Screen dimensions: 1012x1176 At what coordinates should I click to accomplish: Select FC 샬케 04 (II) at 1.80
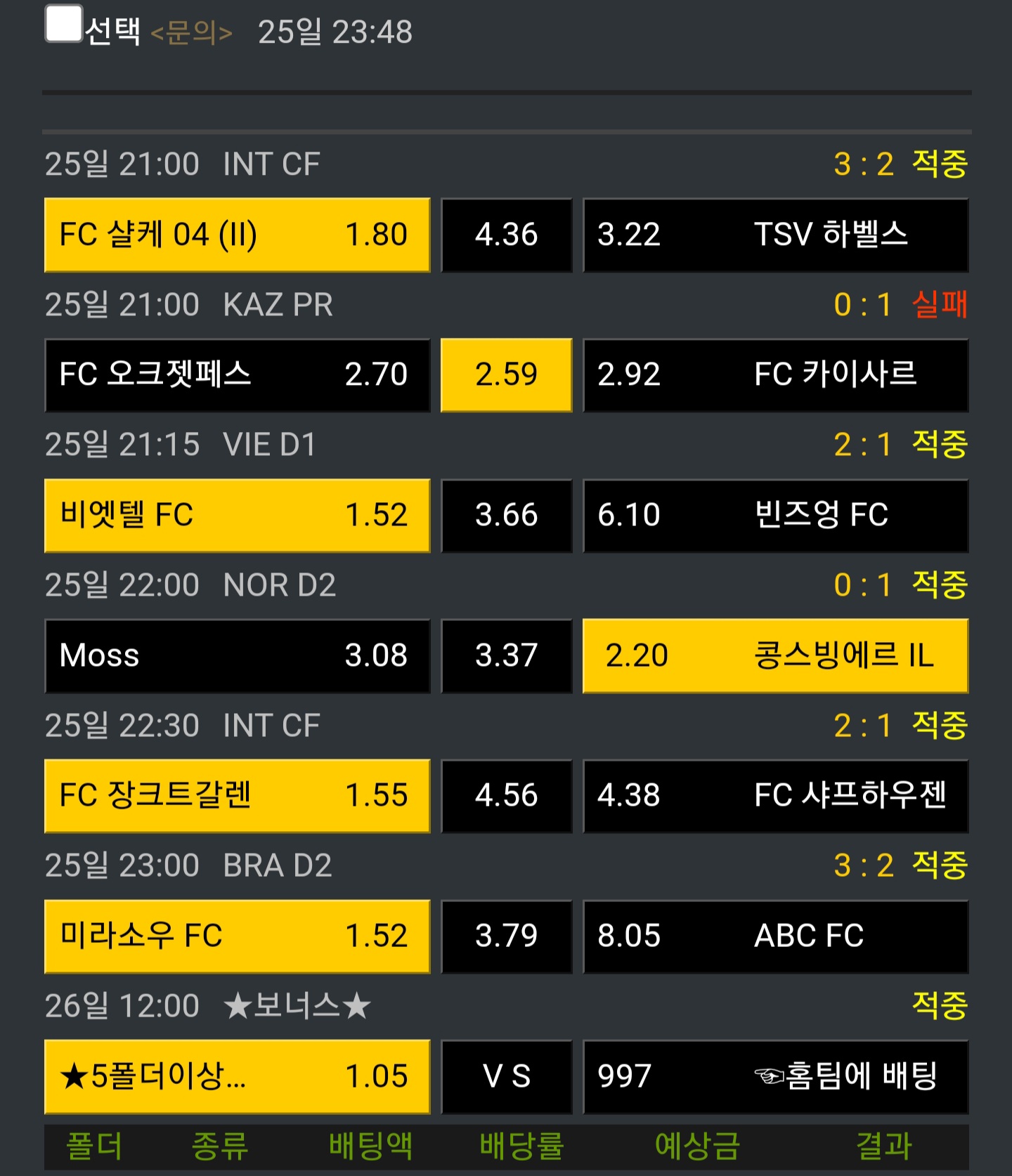(237, 235)
